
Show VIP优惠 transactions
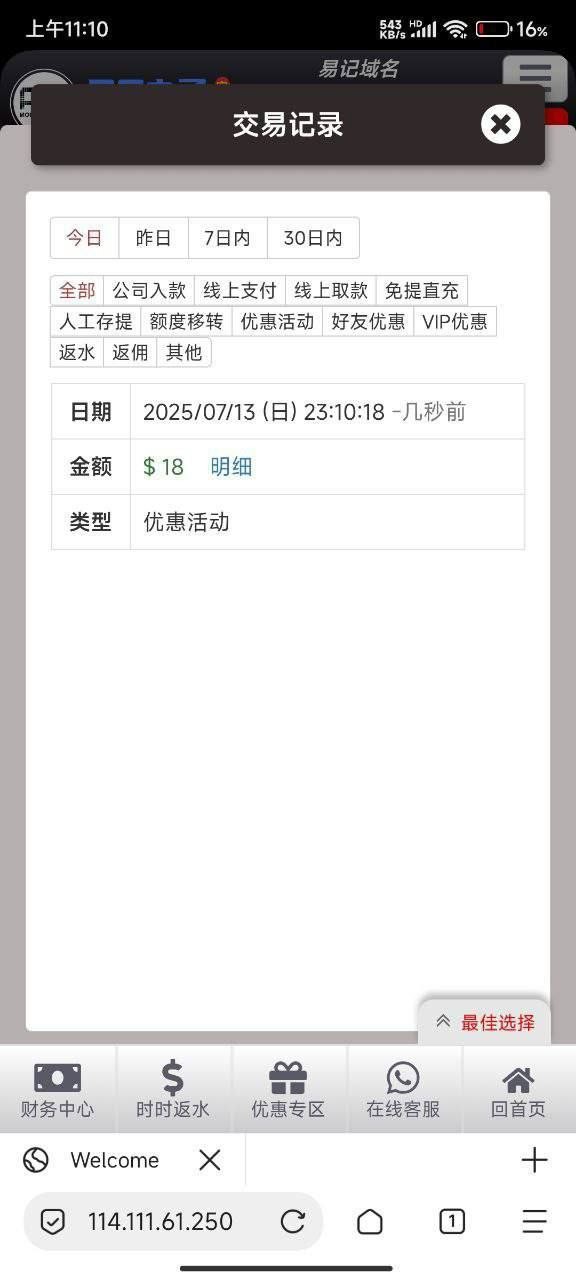pos(455,322)
